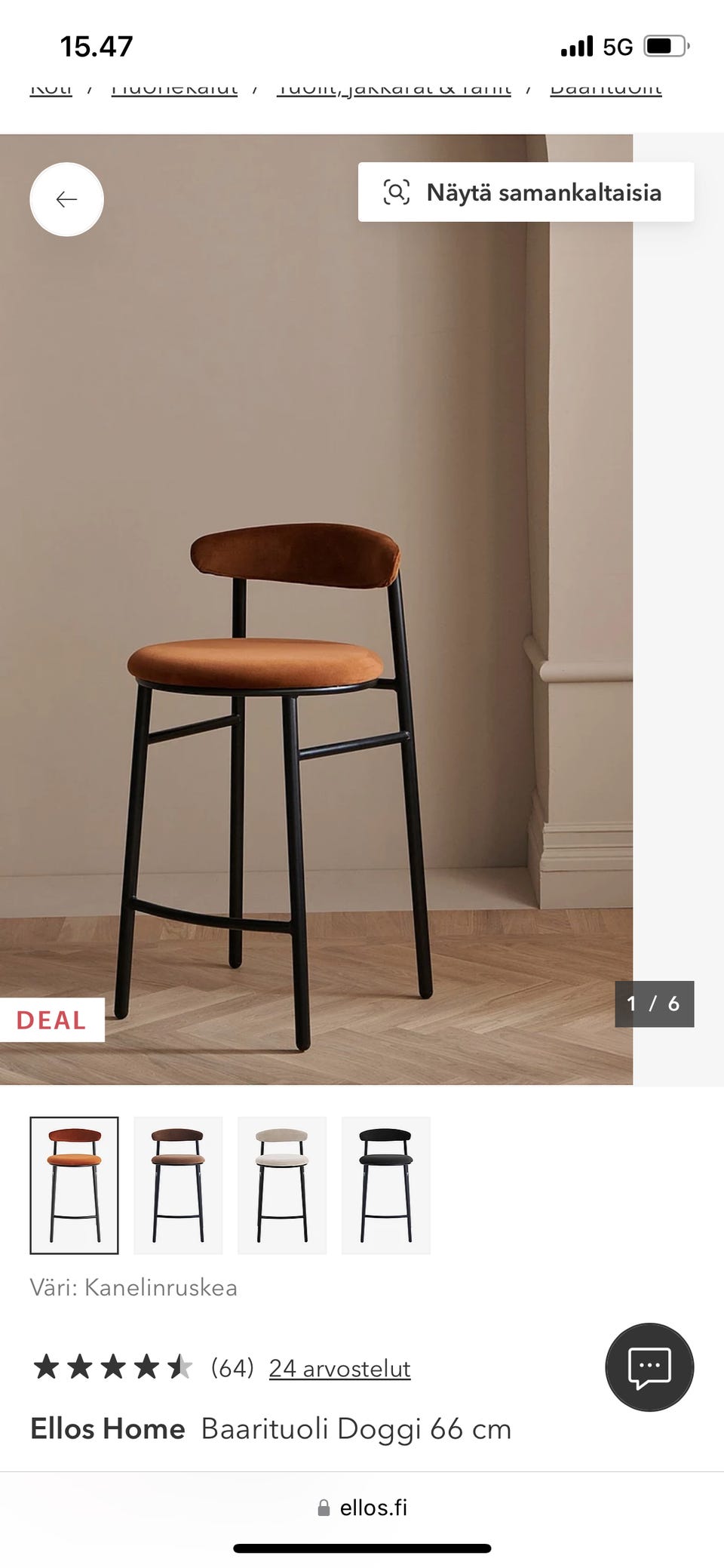Switch to the black stool variant
This screenshot has height=1568, width=724.
(386, 1185)
